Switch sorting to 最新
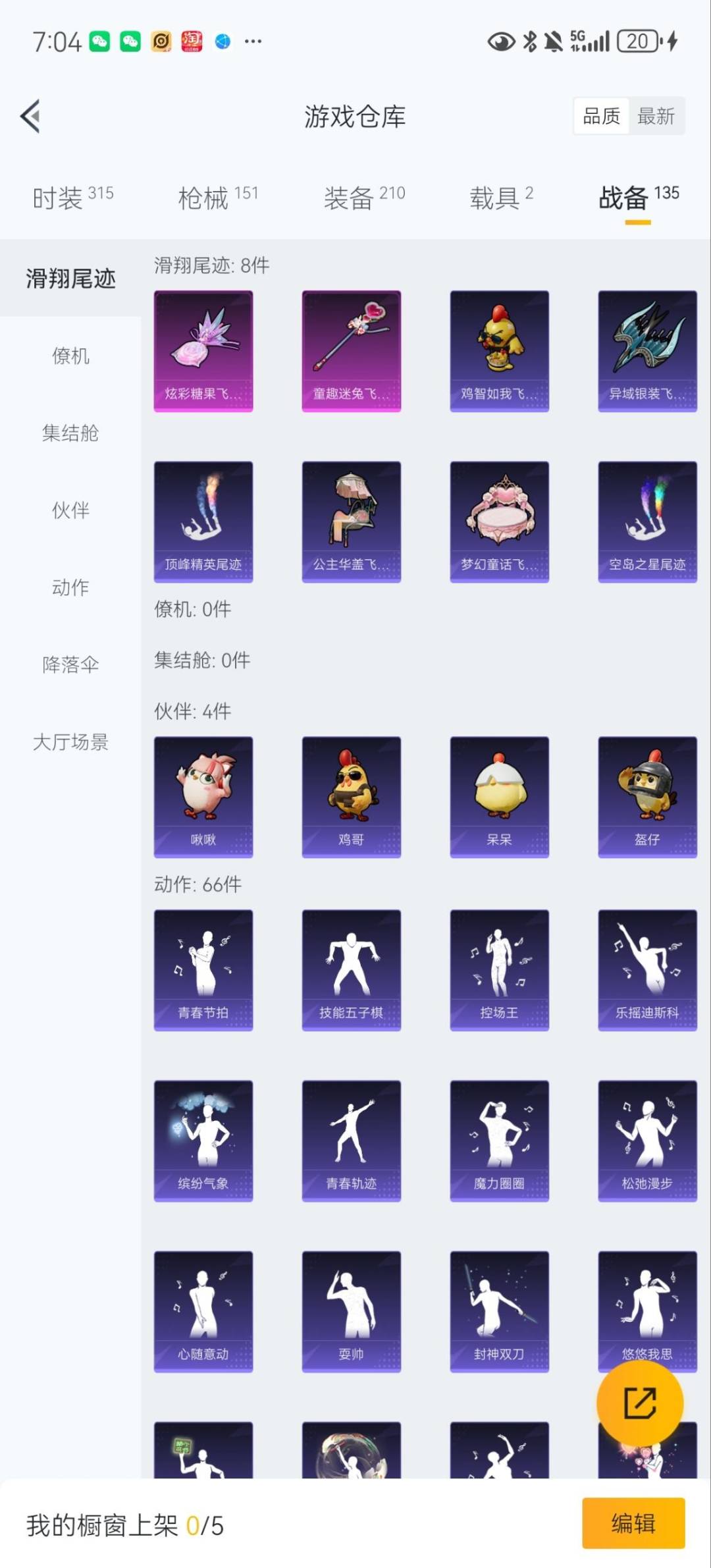Viewport: 711px width, 1568px height. click(655, 116)
